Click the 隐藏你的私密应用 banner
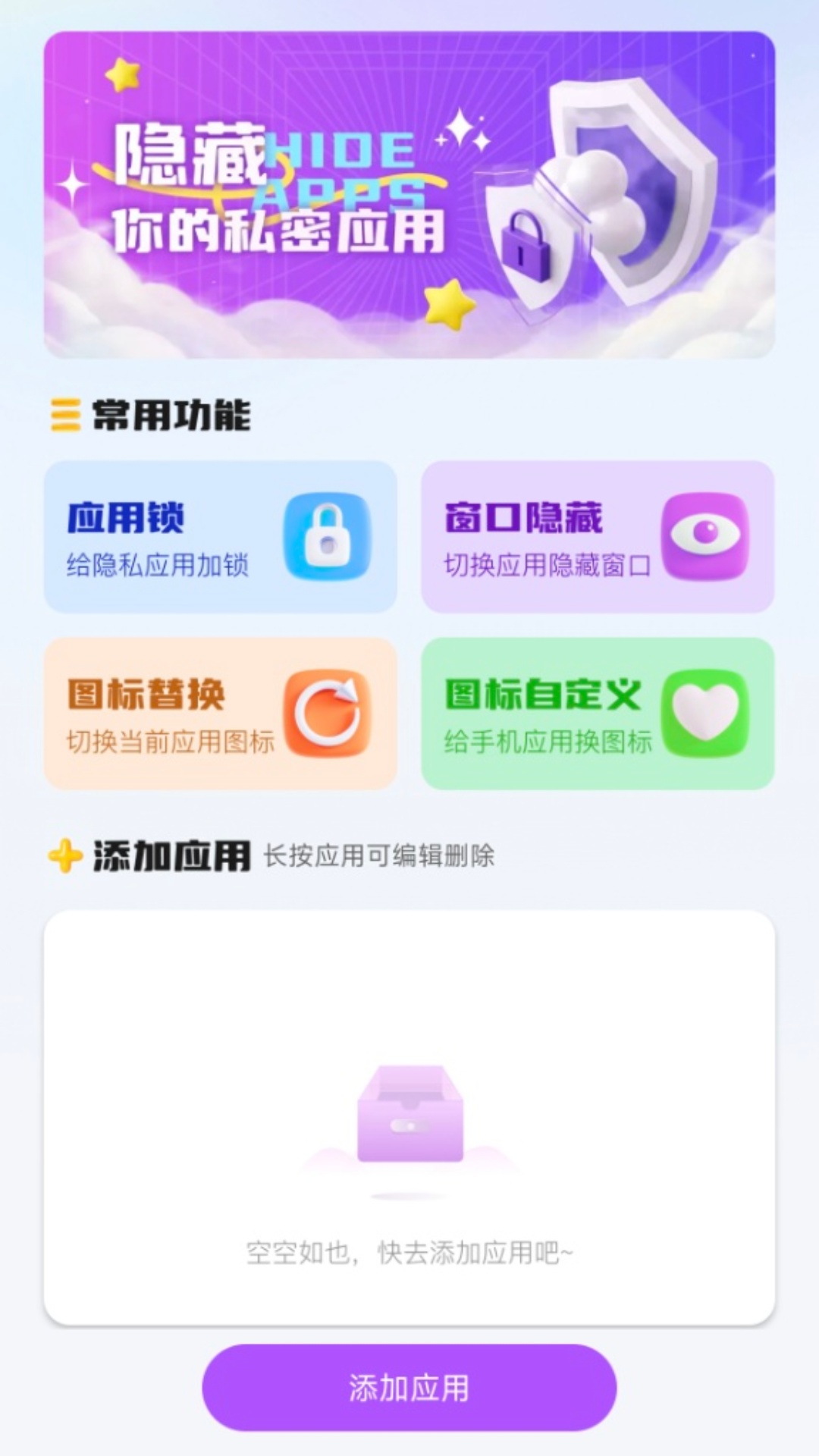The width and height of the screenshot is (819, 1456). [409, 193]
